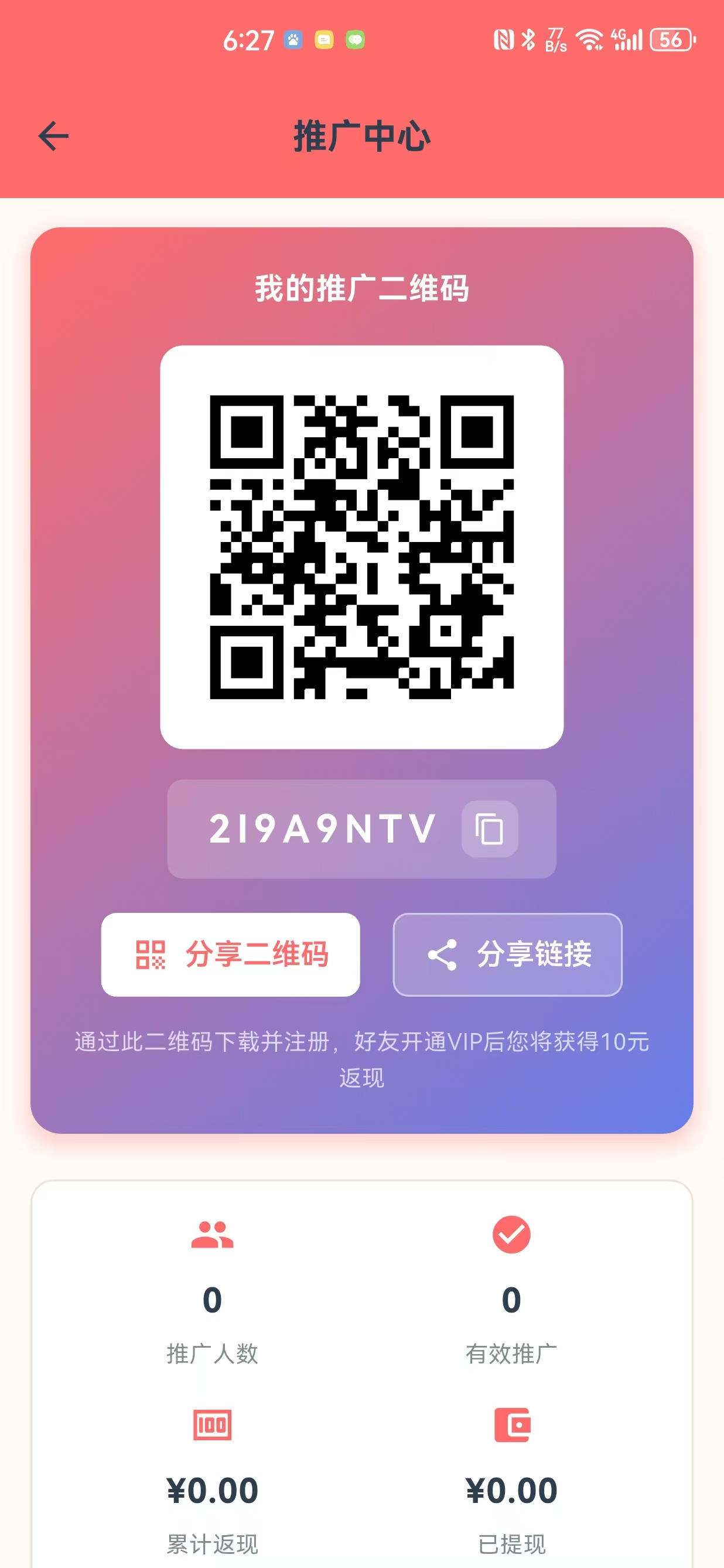
Task: Tap the 分享链接 button
Action: pyautogui.click(x=507, y=956)
